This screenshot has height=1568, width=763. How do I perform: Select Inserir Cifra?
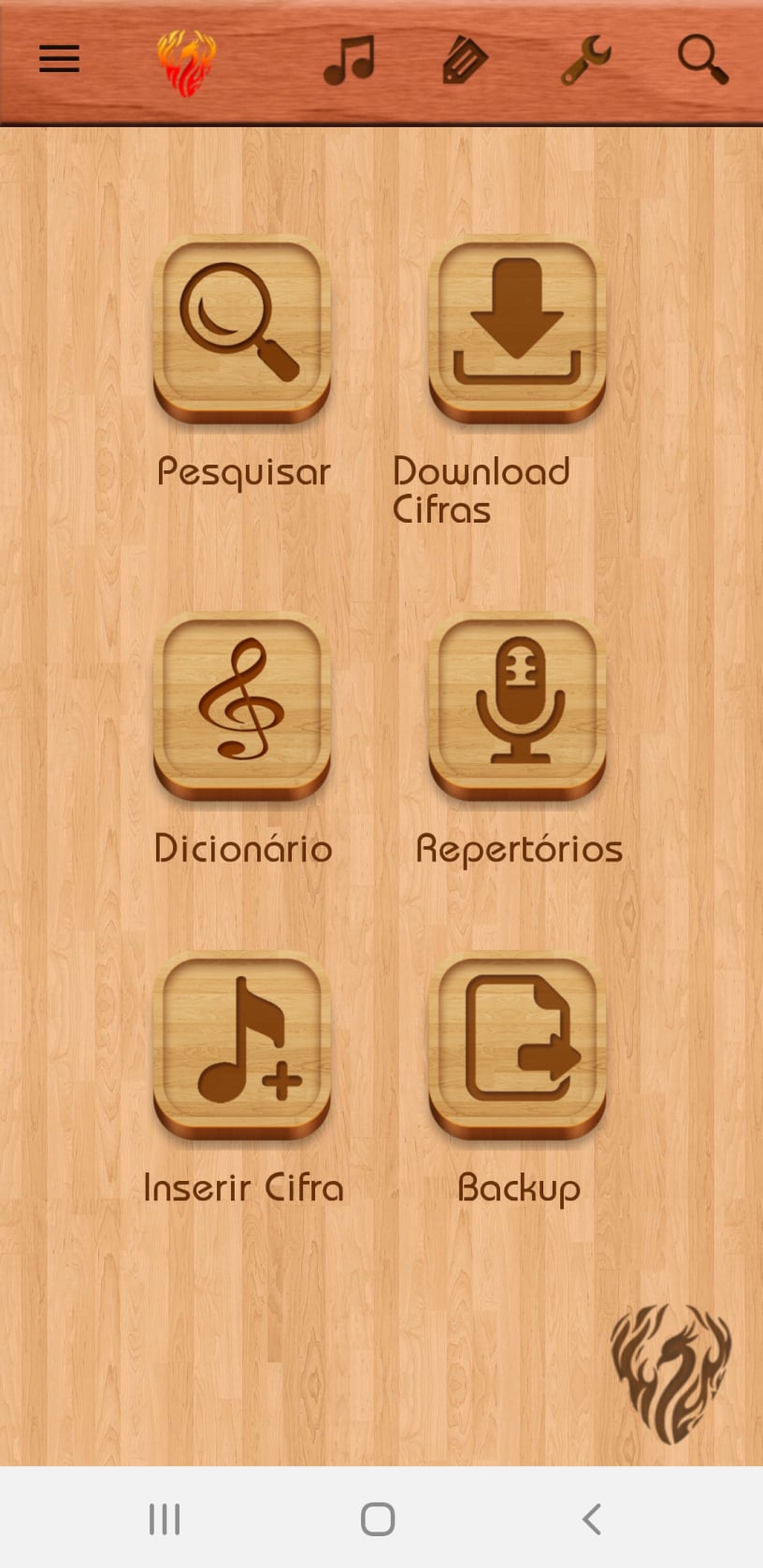coord(242,1045)
